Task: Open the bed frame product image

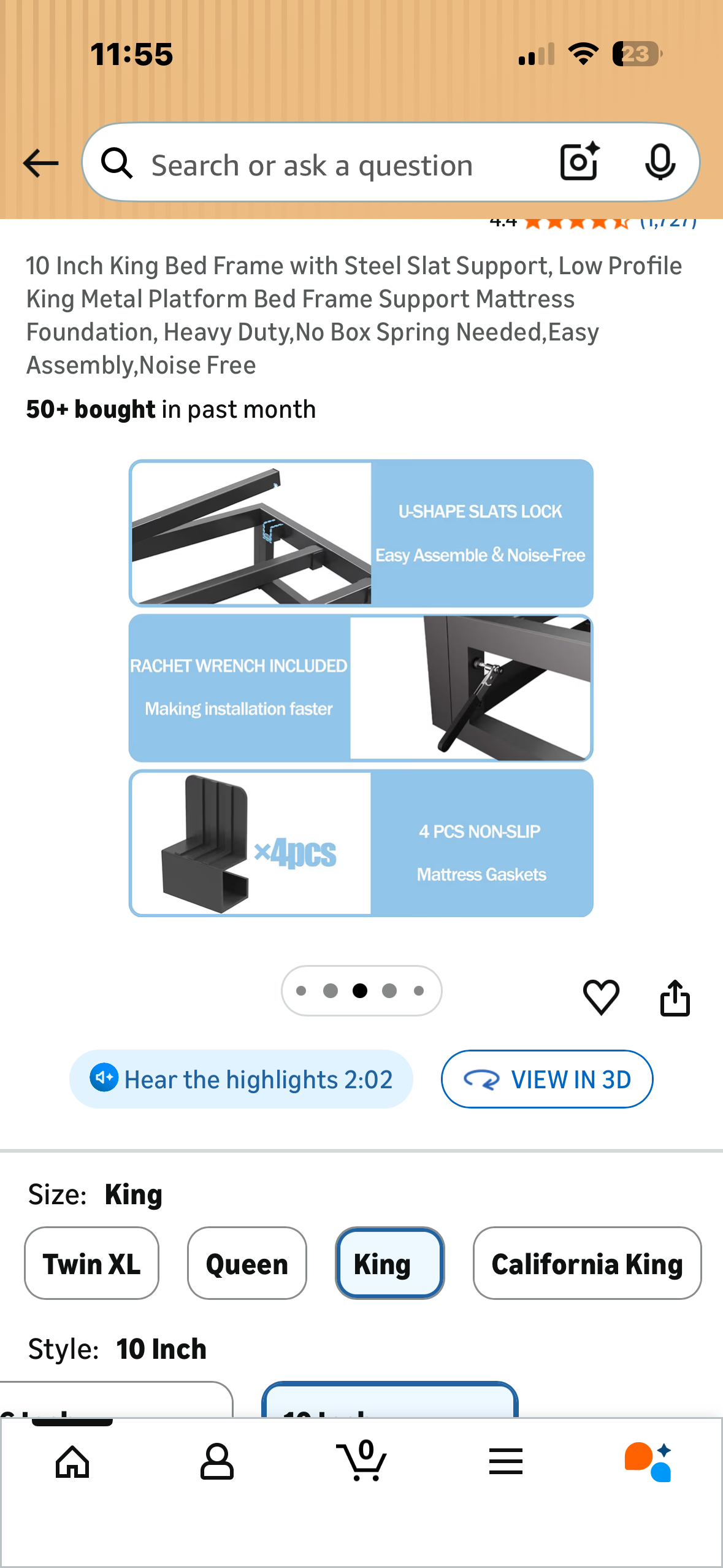Action: (x=361, y=688)
